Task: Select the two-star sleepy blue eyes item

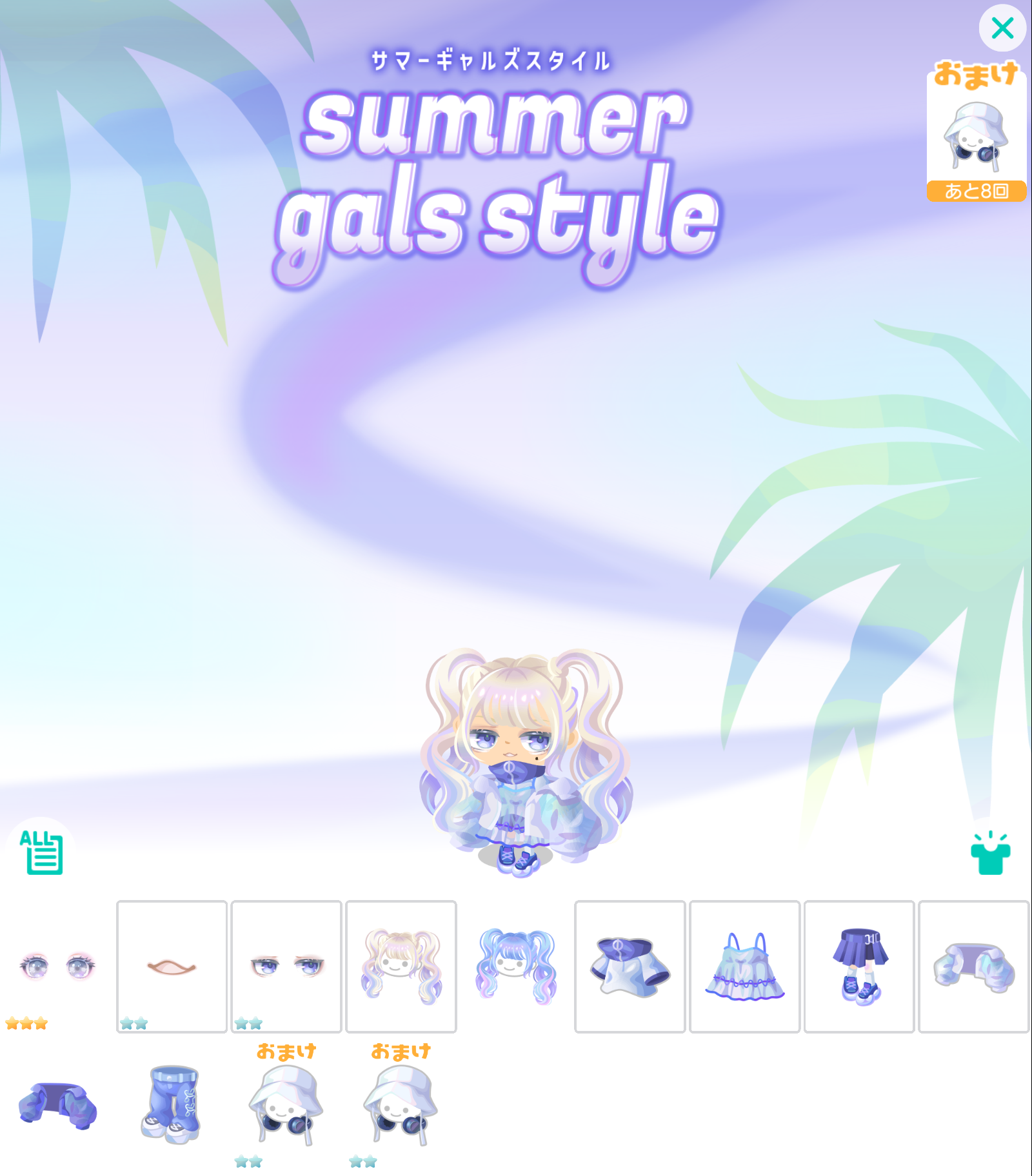Action: click(x=286, y=966)
